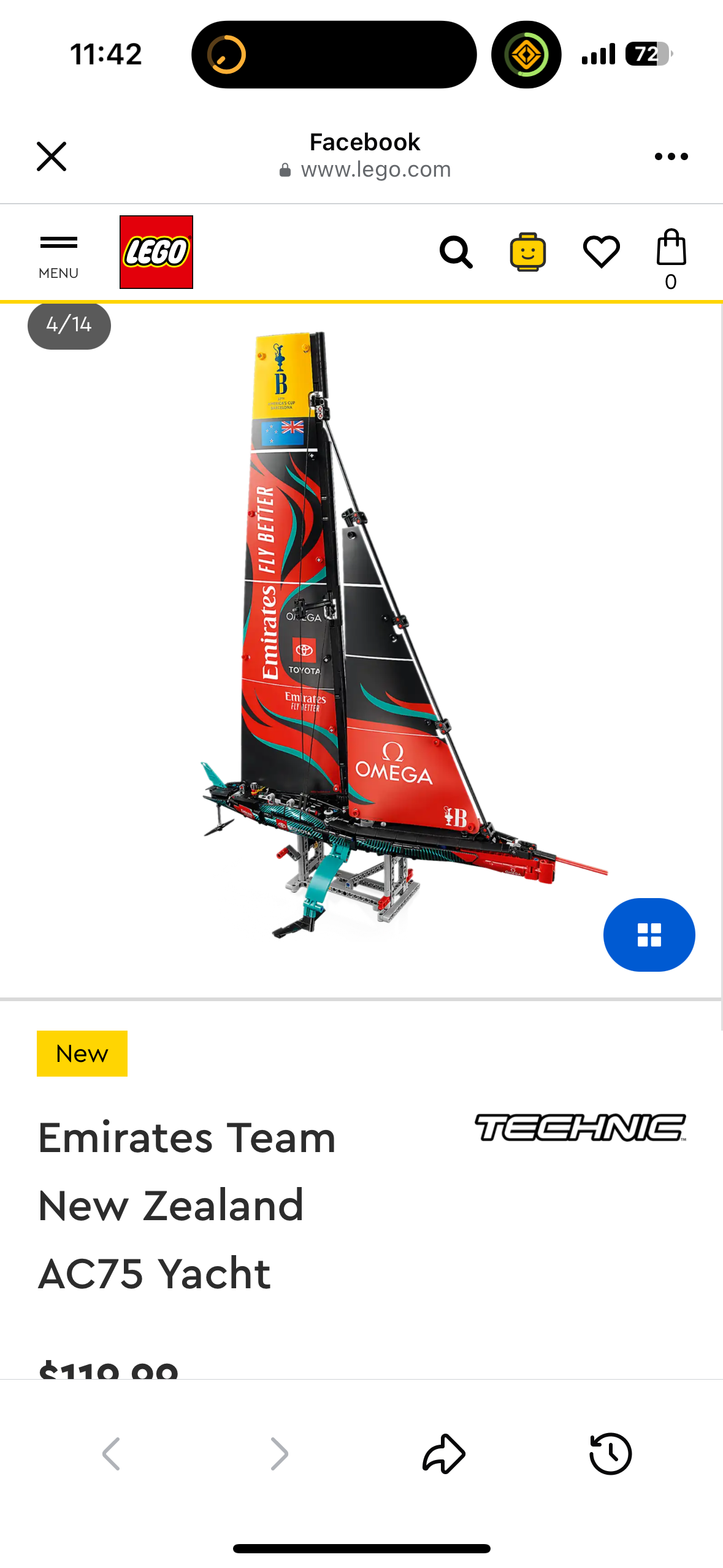
Task: Open the LEGO site search
Action: pyautogui.click(x=456, y=252)
